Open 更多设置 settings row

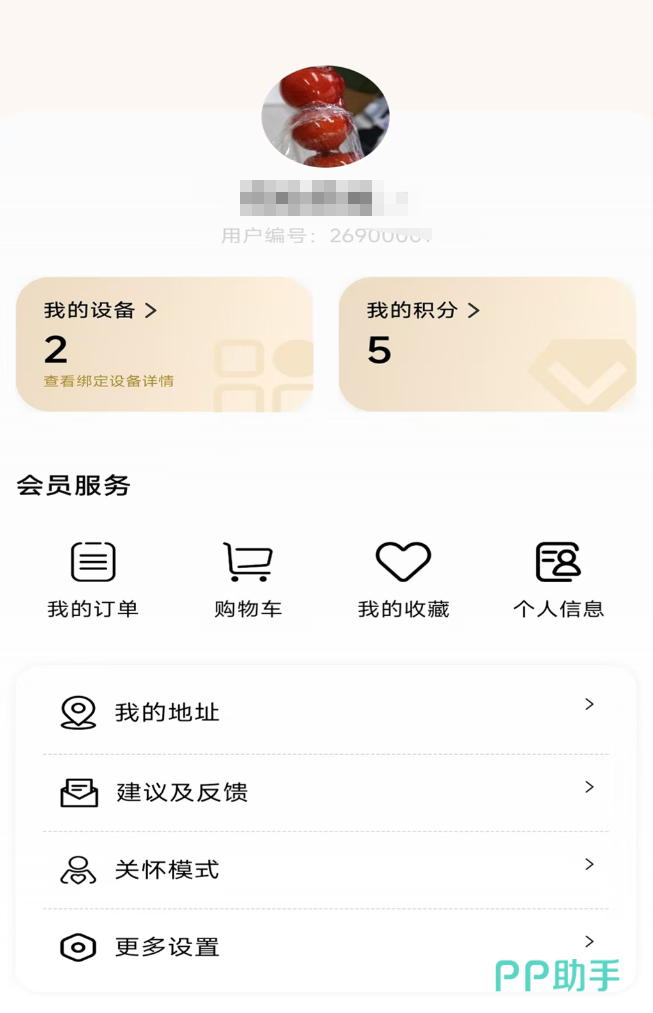(x=326, y=947)
